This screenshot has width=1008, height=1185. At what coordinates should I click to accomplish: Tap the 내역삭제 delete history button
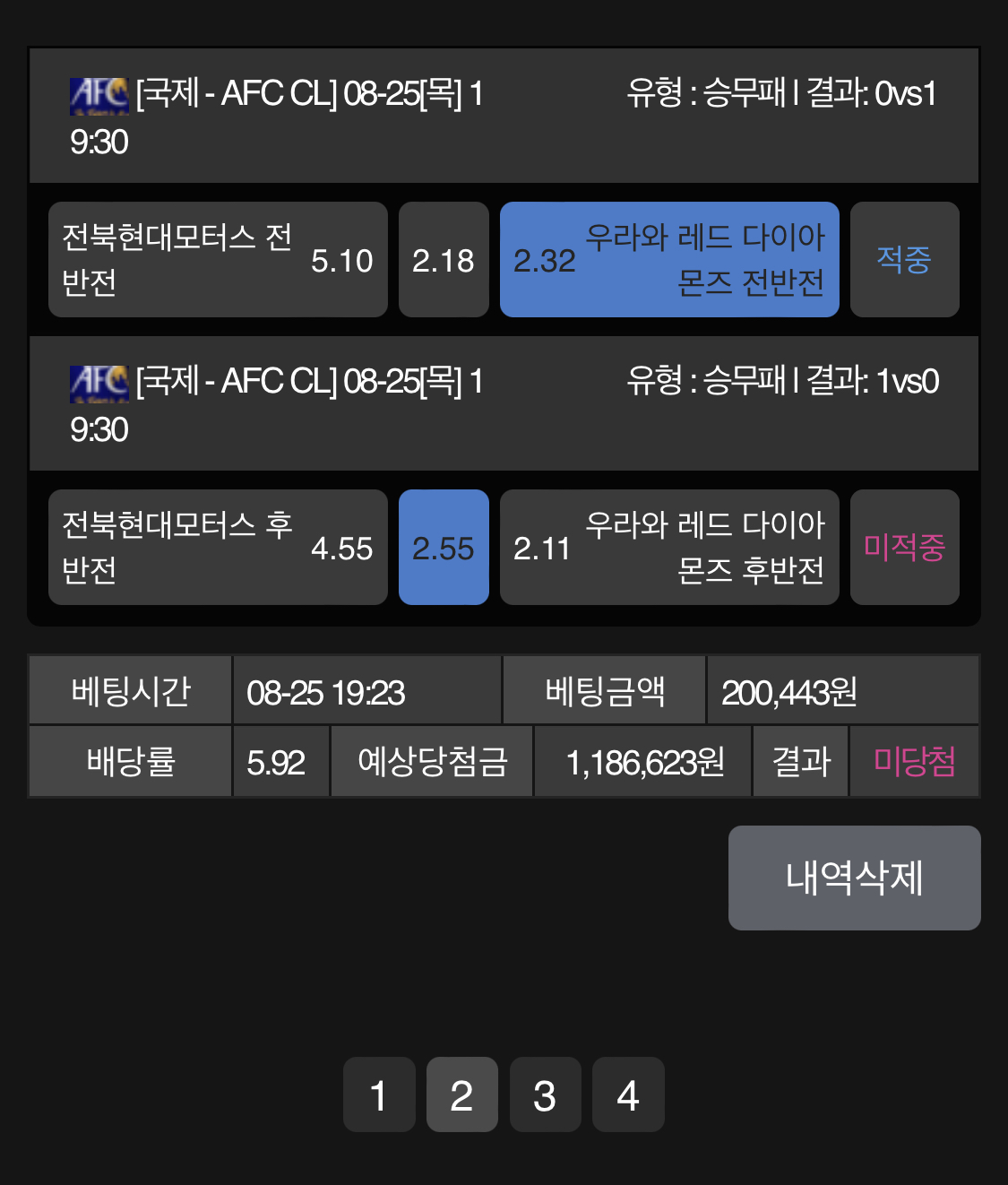click(x=854, y=878)
